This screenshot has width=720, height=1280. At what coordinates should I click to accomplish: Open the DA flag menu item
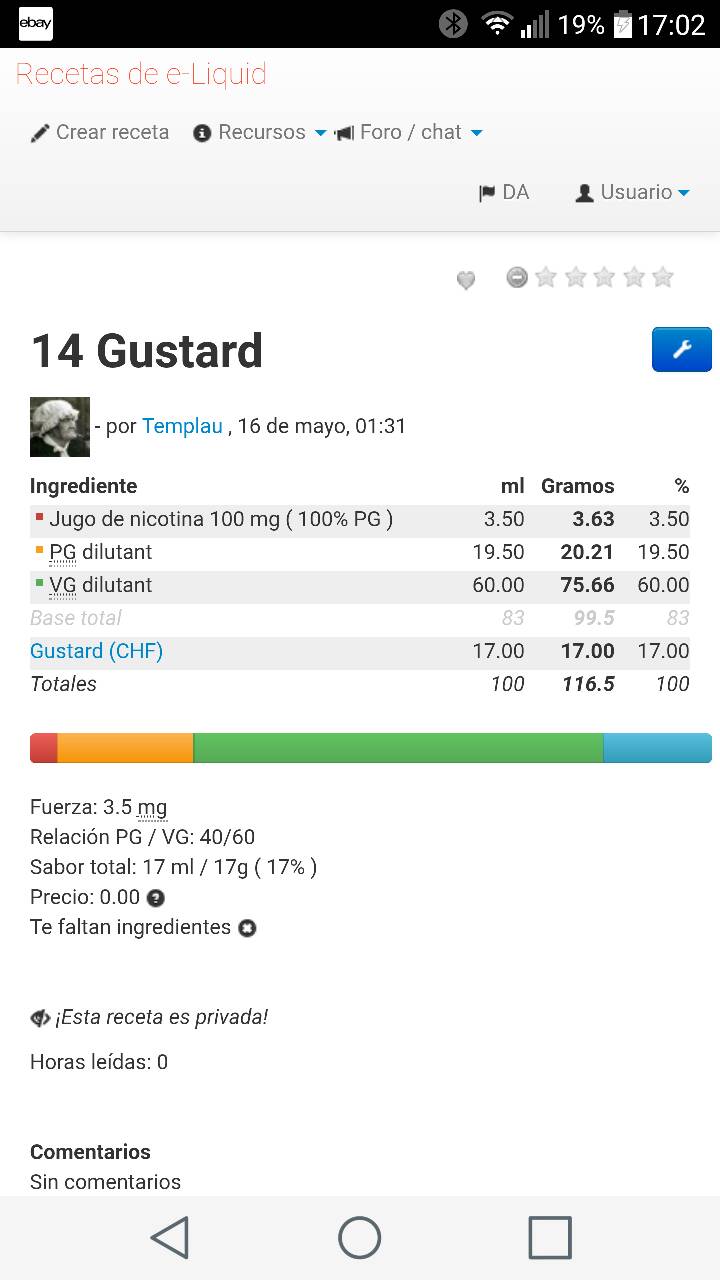[x=504, y=193]
